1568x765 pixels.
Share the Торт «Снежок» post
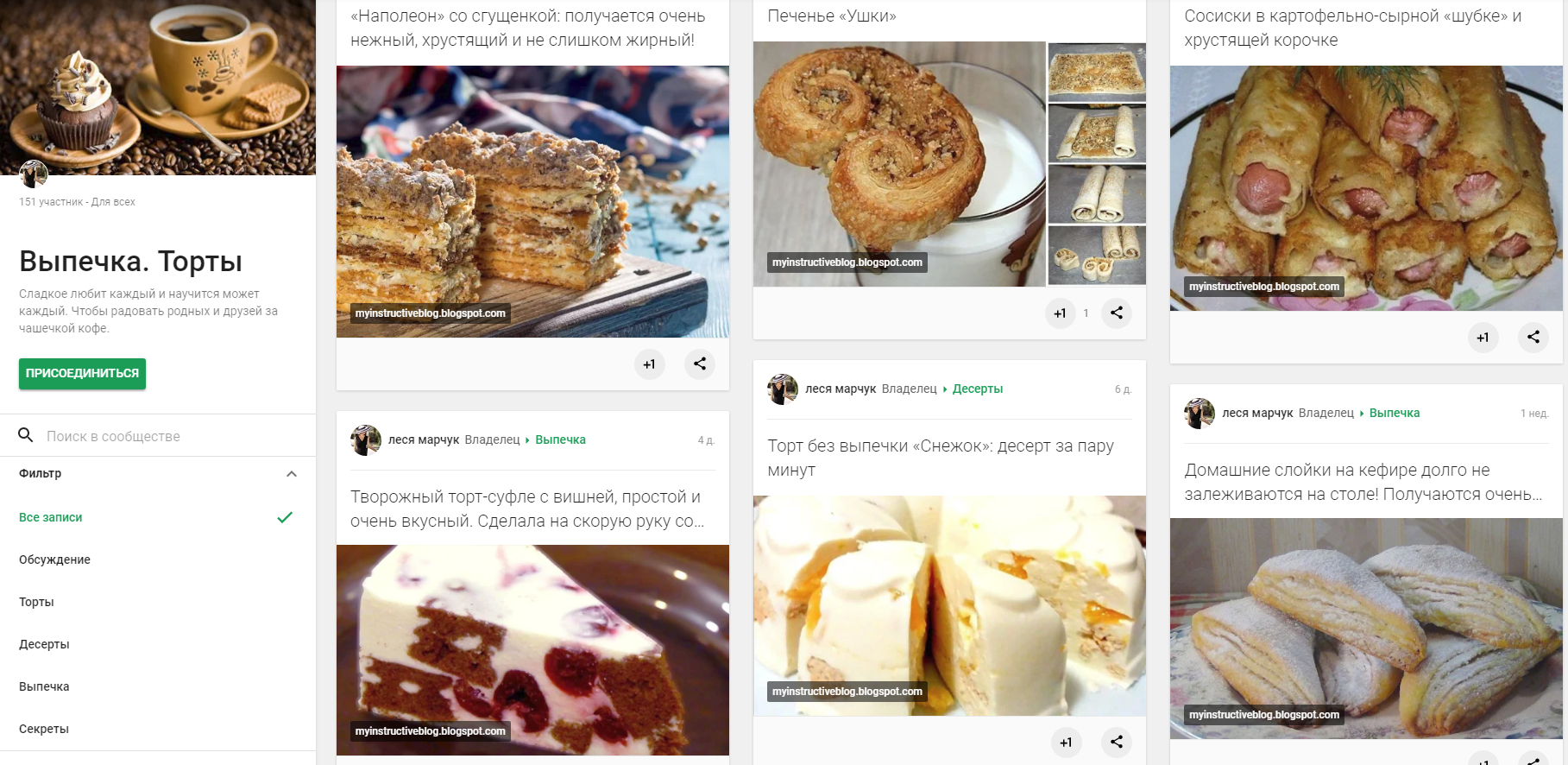pos(1117,742)
